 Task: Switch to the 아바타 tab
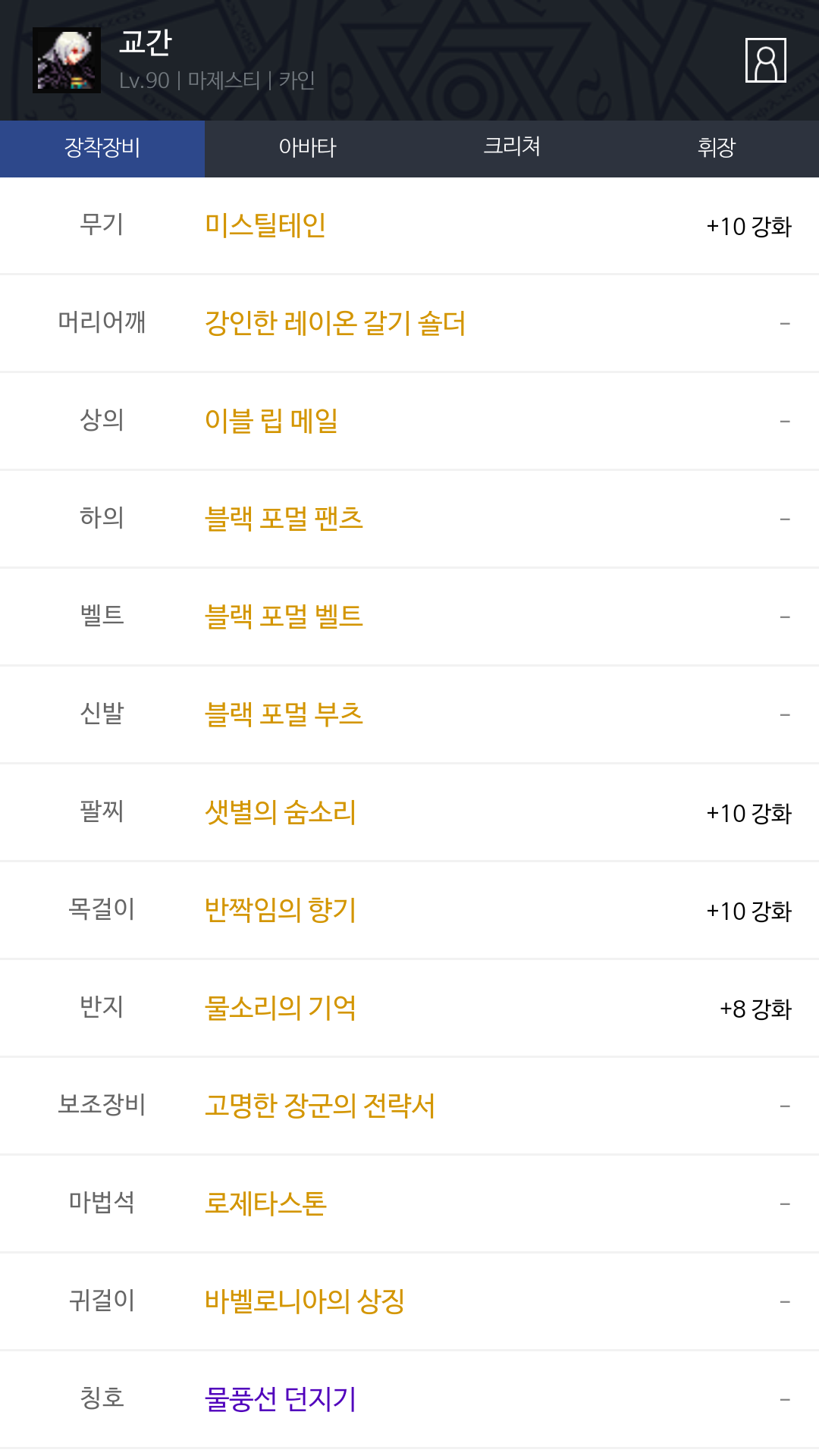[307, 149]
